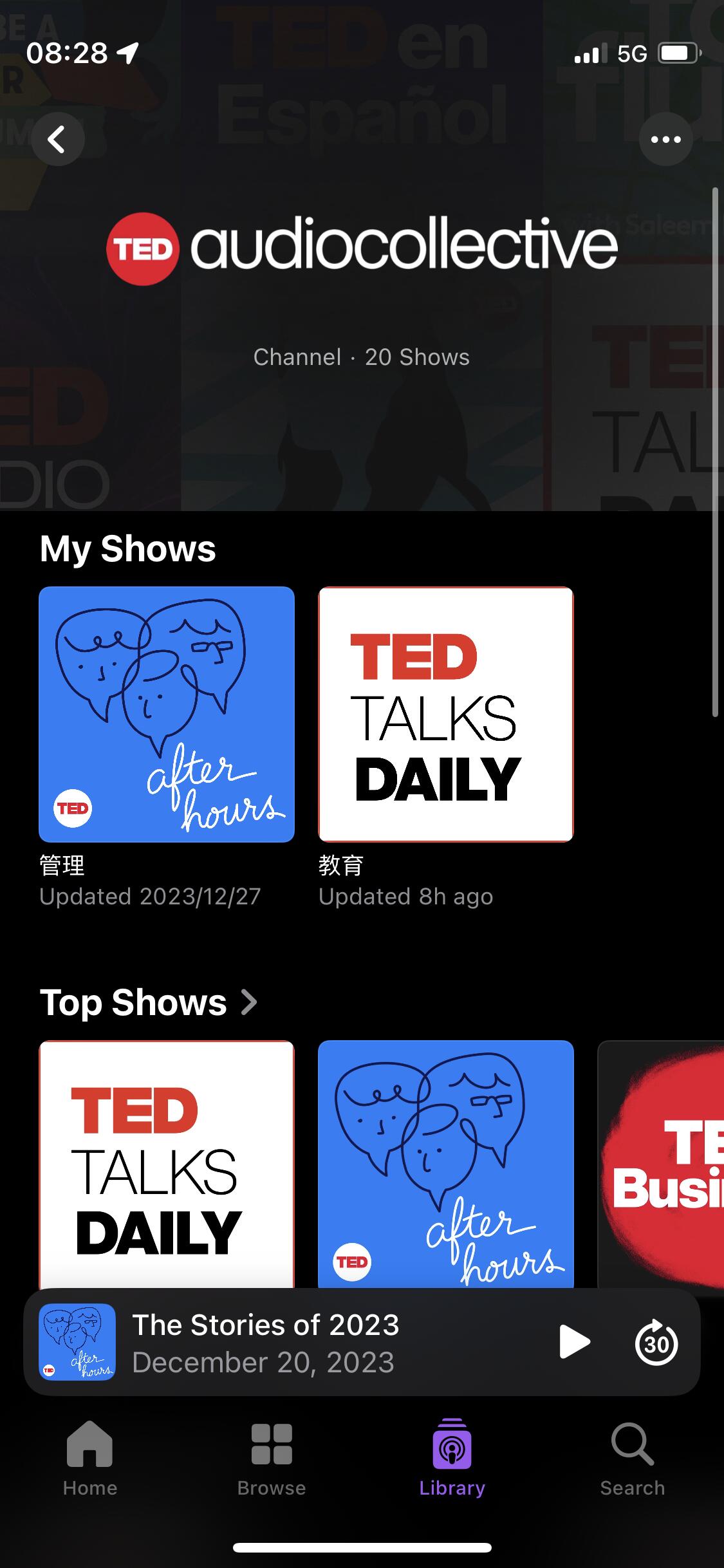
Task: Open TED Talks Daily under My Shows
Action: click(445, 714)
